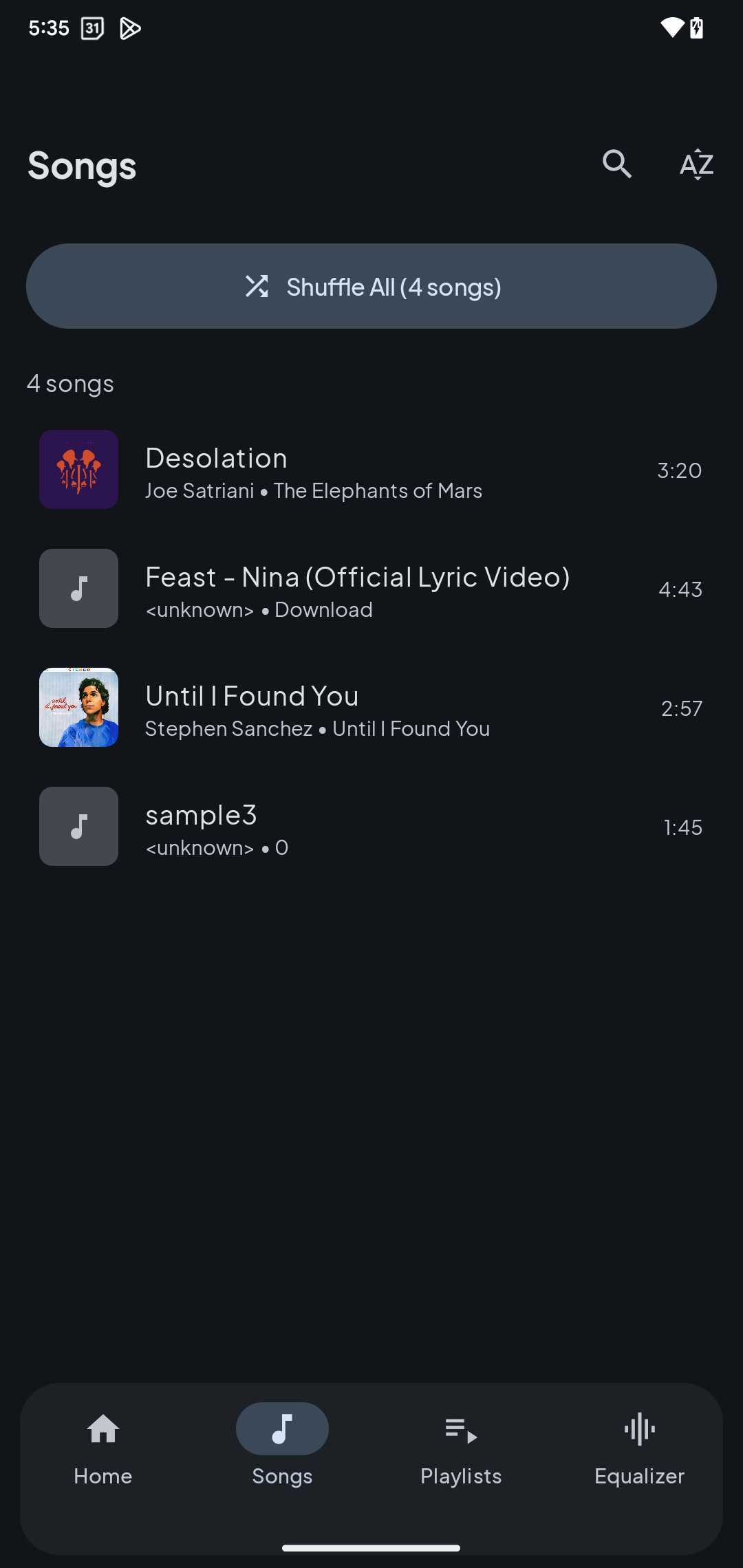Tap the Until I Found You album cover
743x1568 pixels.
tap(78, 708)
